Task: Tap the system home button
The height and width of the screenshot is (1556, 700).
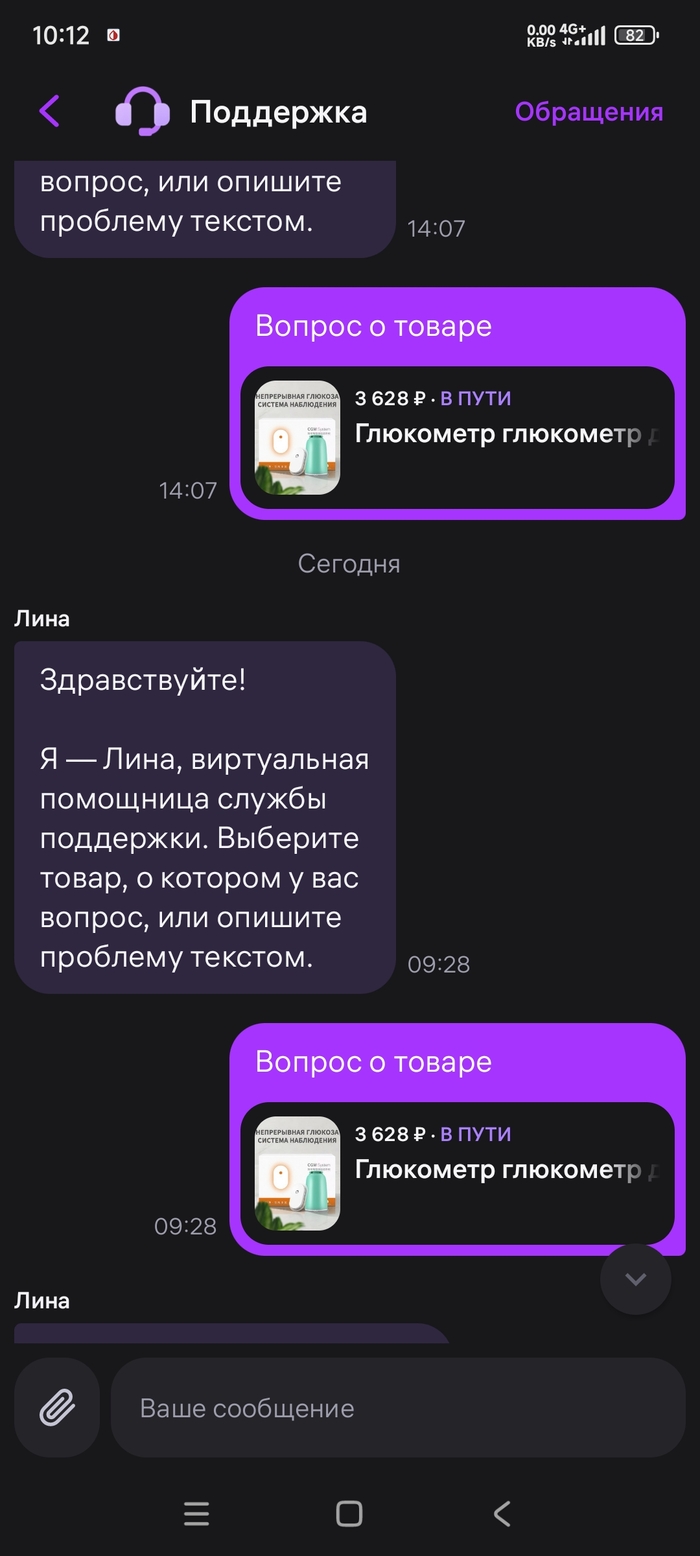Action: (349, 1513)
